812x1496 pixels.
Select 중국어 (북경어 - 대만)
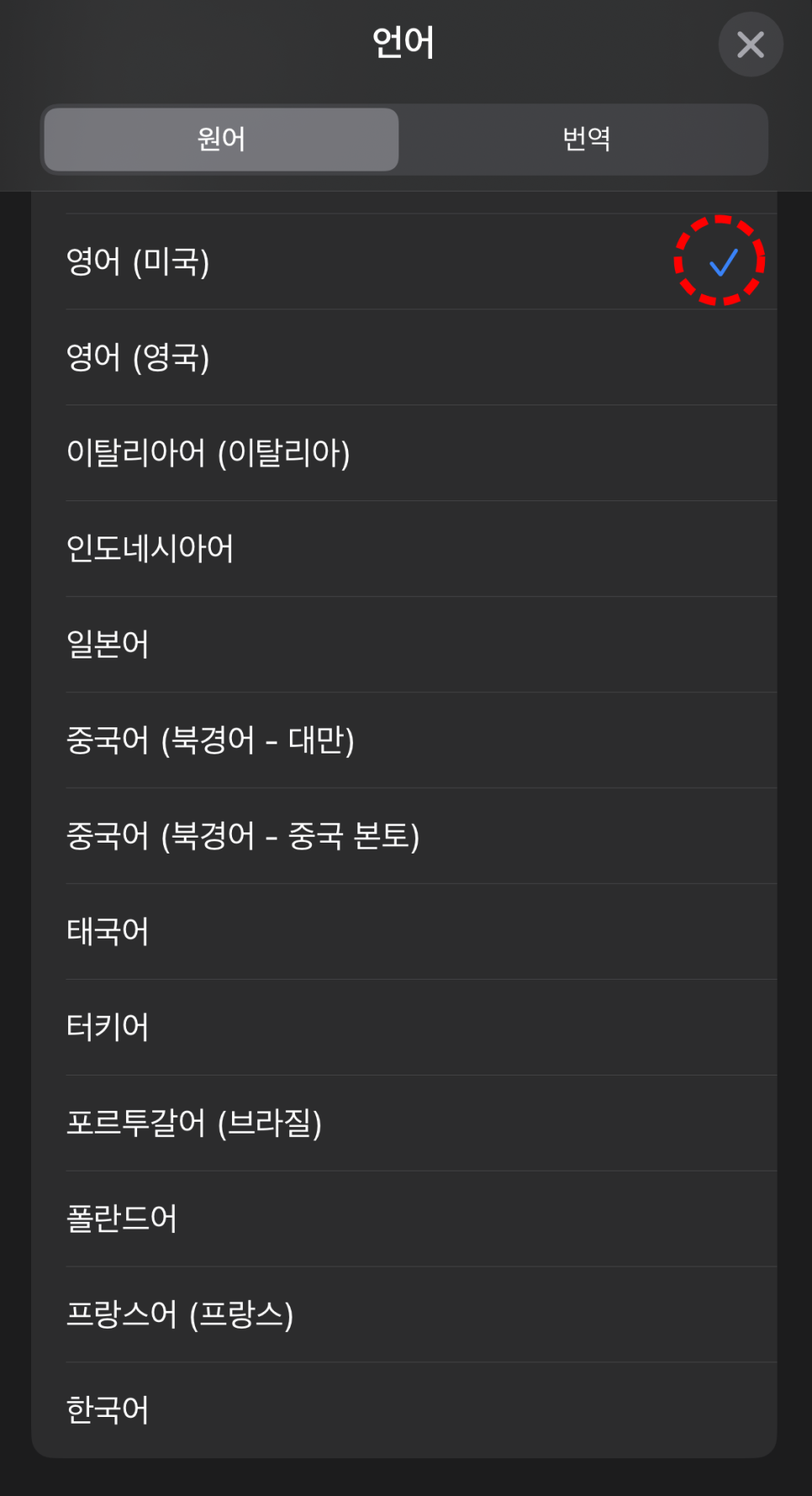pos(404,741)
